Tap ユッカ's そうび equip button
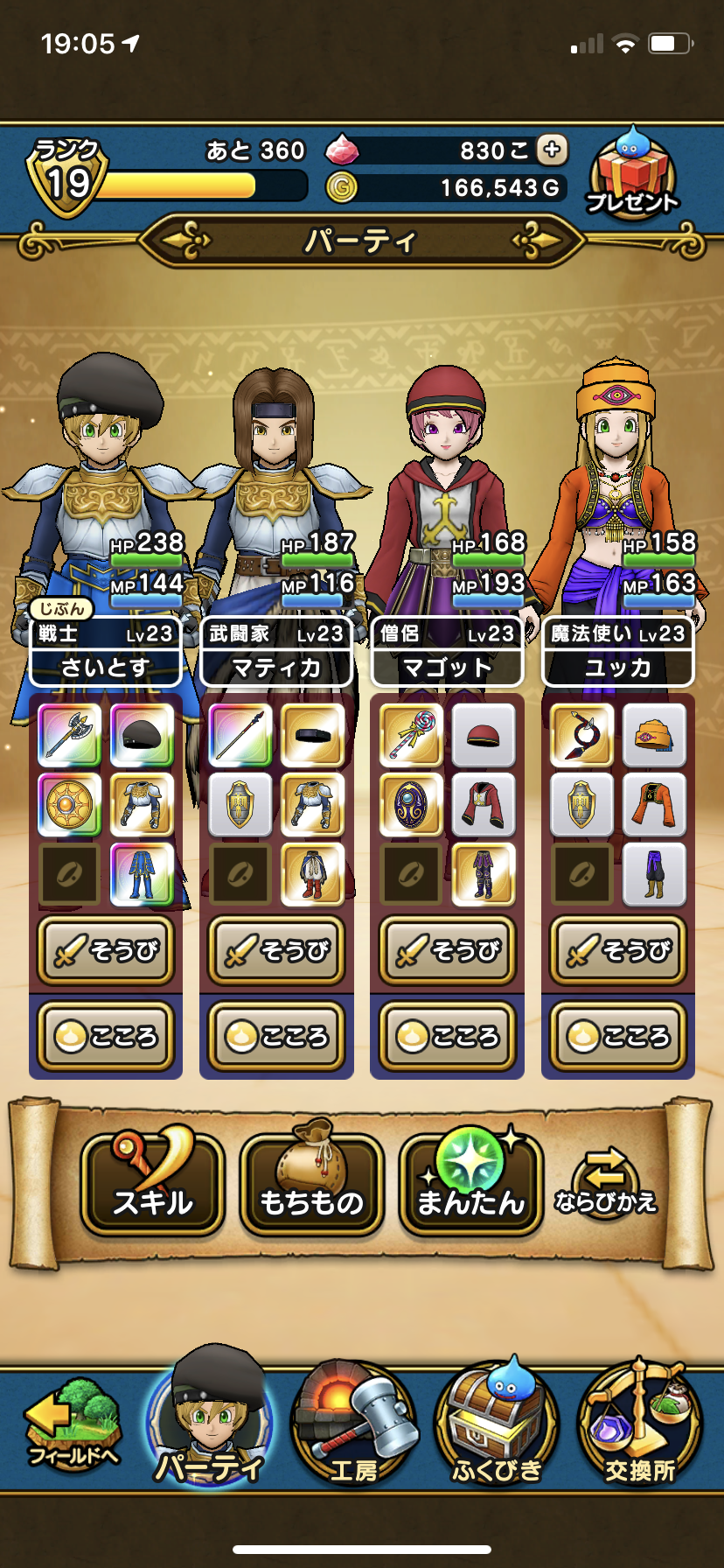The height and width of the screenshot is (1568, 724). coord(618,951)
